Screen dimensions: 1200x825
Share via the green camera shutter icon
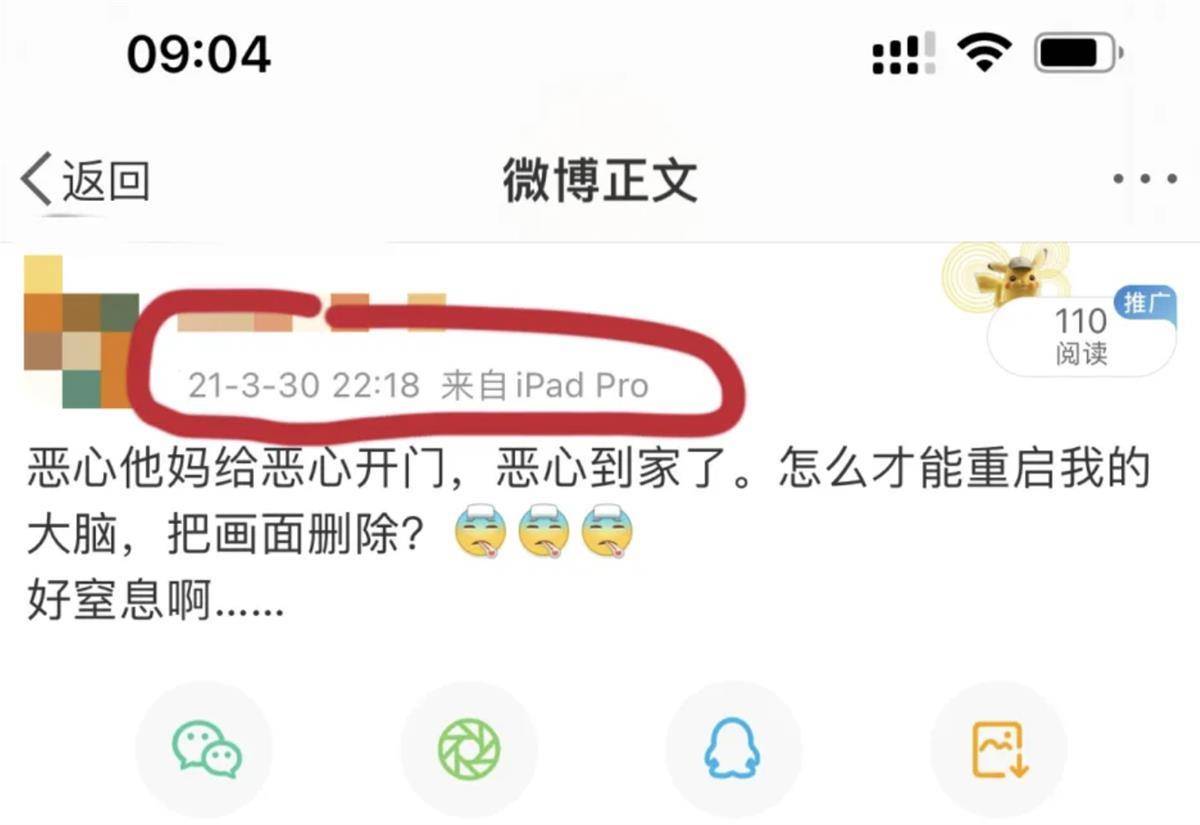469,749
